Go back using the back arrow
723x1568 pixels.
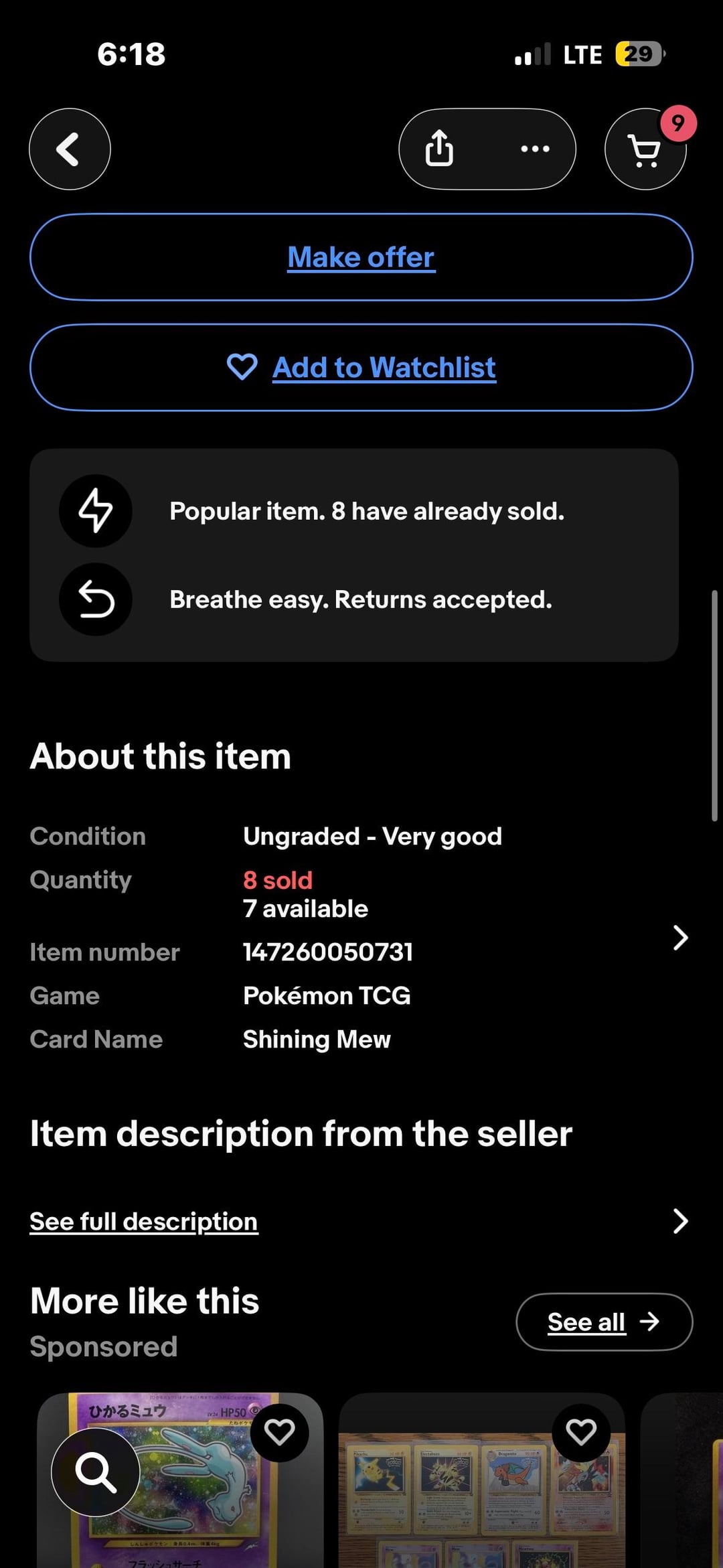[x=70, y=149]
